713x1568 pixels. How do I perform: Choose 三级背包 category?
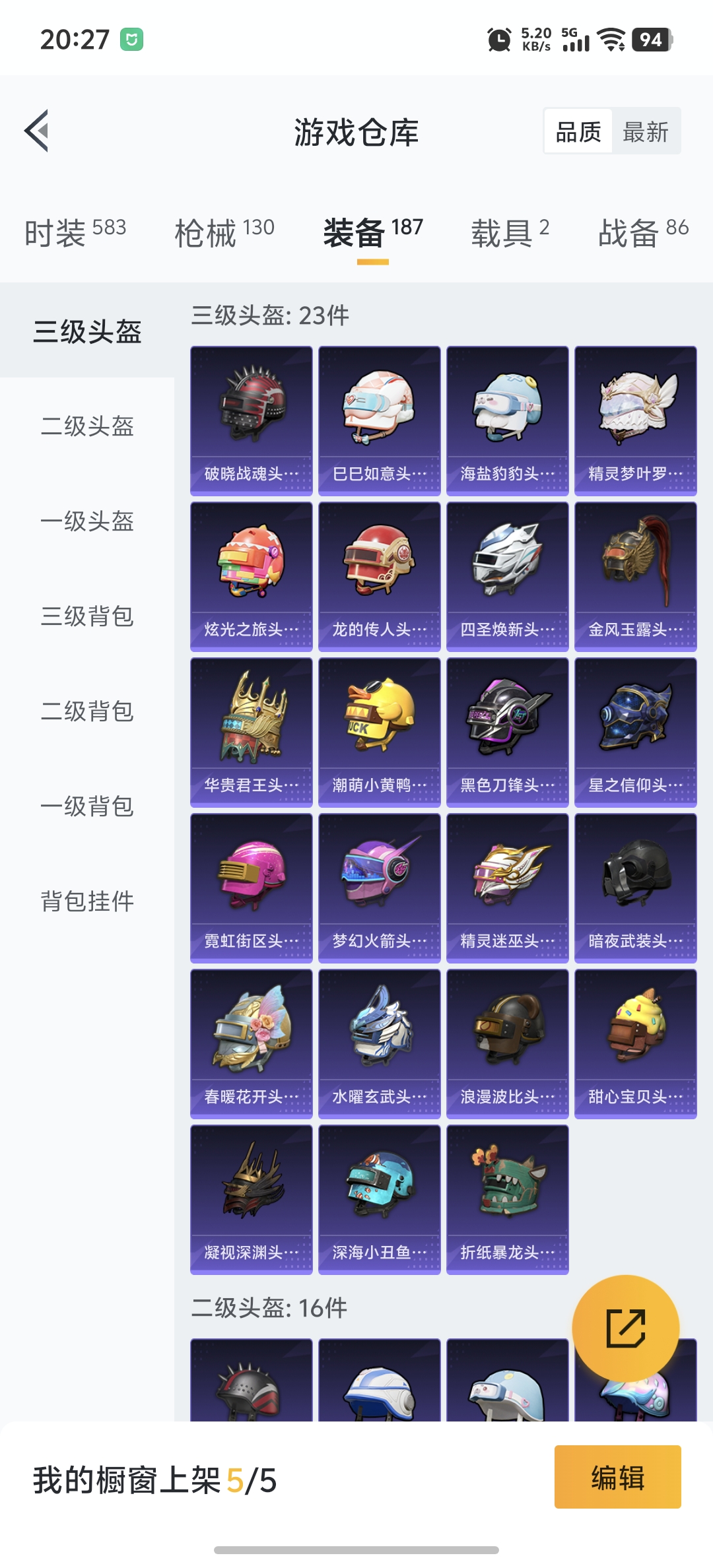[87, 616]
